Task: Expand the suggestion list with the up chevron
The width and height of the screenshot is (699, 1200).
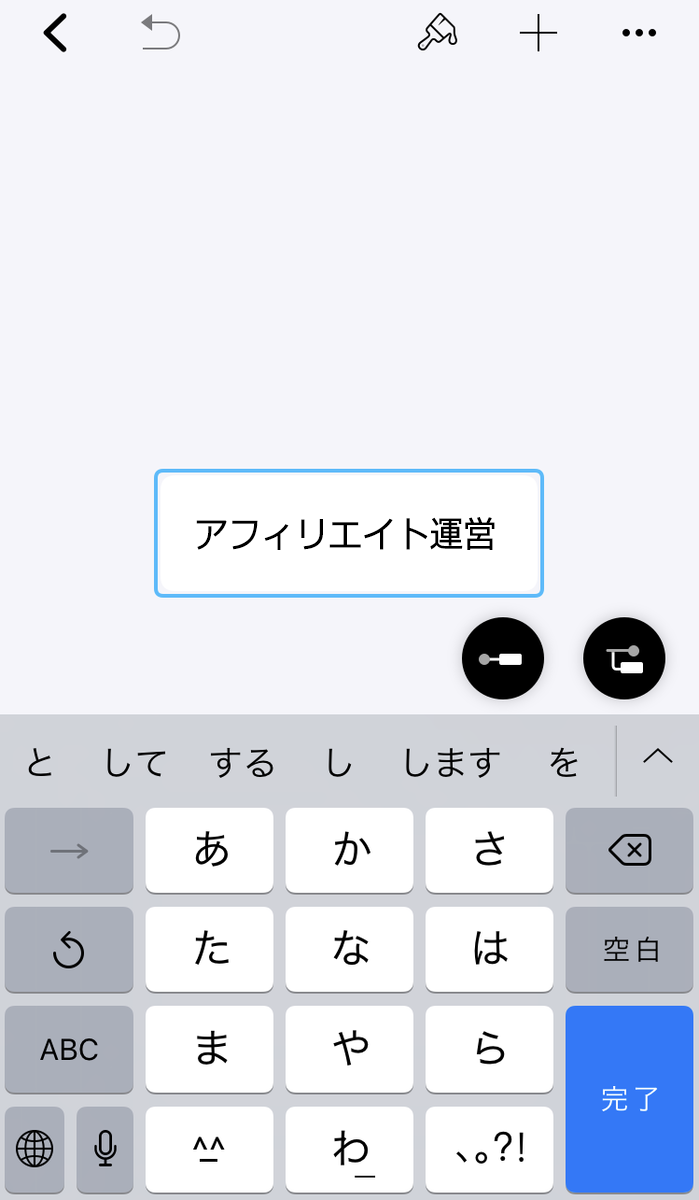Action: pyautogui.click(x=657, y=758)
